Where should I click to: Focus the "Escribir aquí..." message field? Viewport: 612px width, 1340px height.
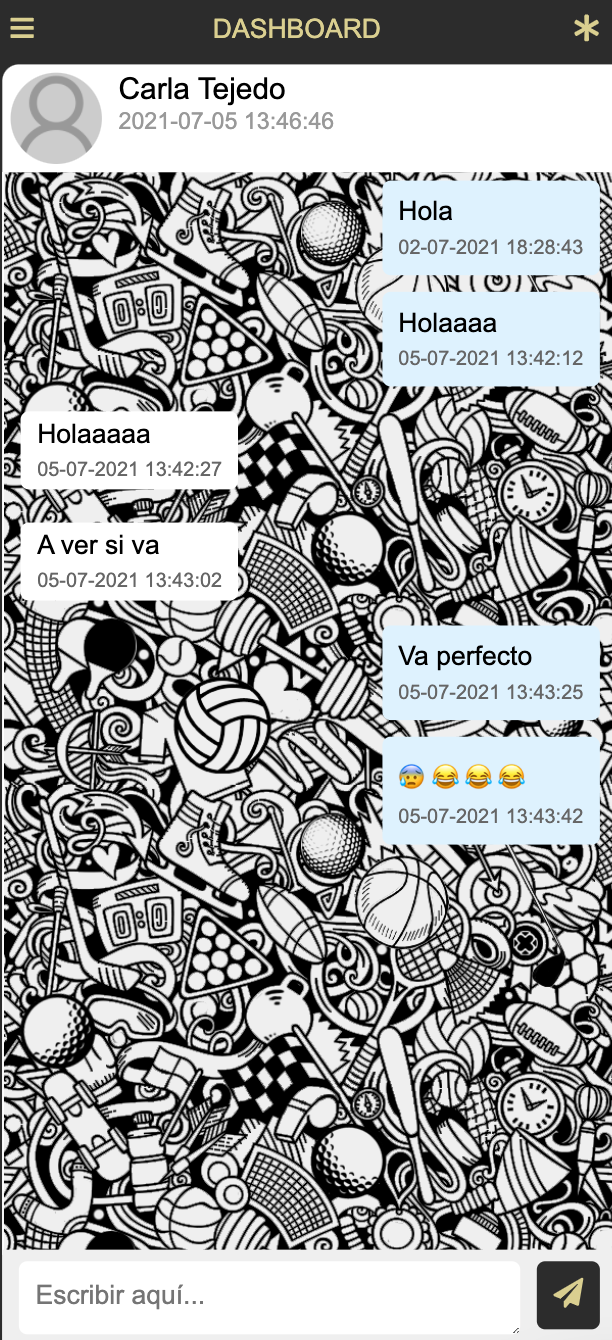269,1297
